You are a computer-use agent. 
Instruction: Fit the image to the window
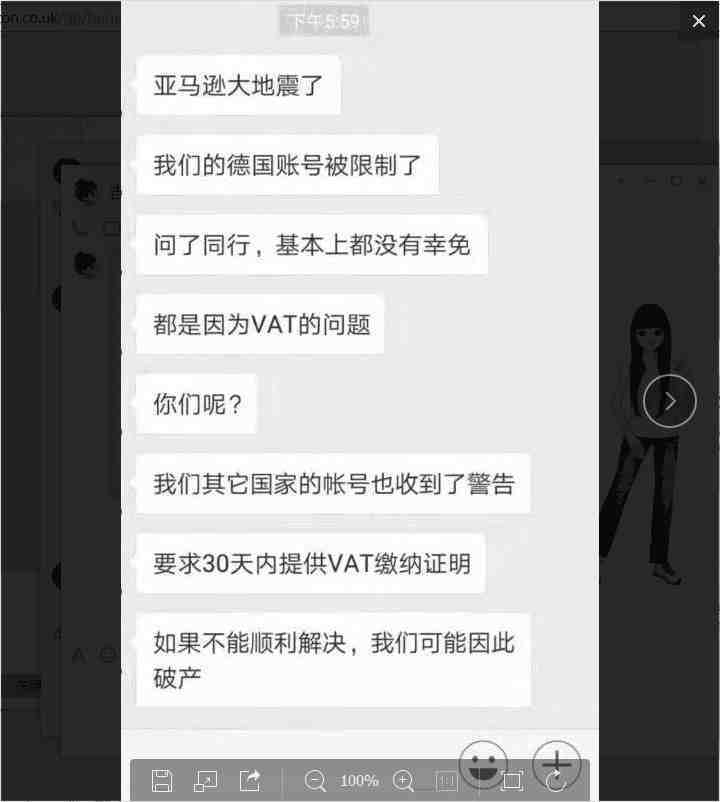[511, 781]
